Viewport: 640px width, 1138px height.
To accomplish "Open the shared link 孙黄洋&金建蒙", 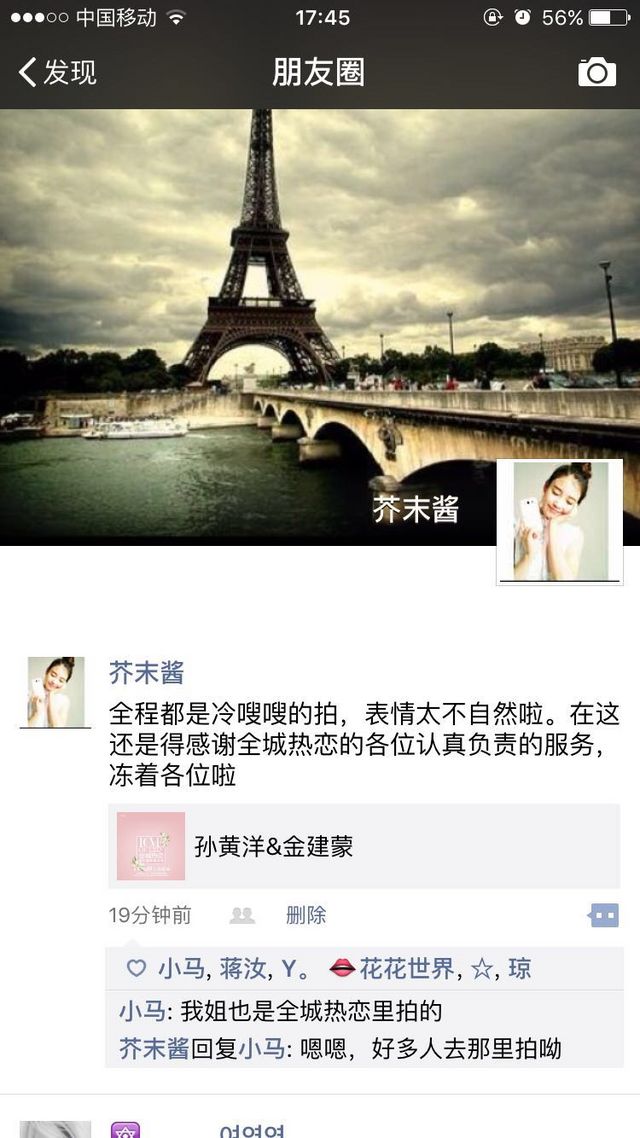I will pos(364,846).
